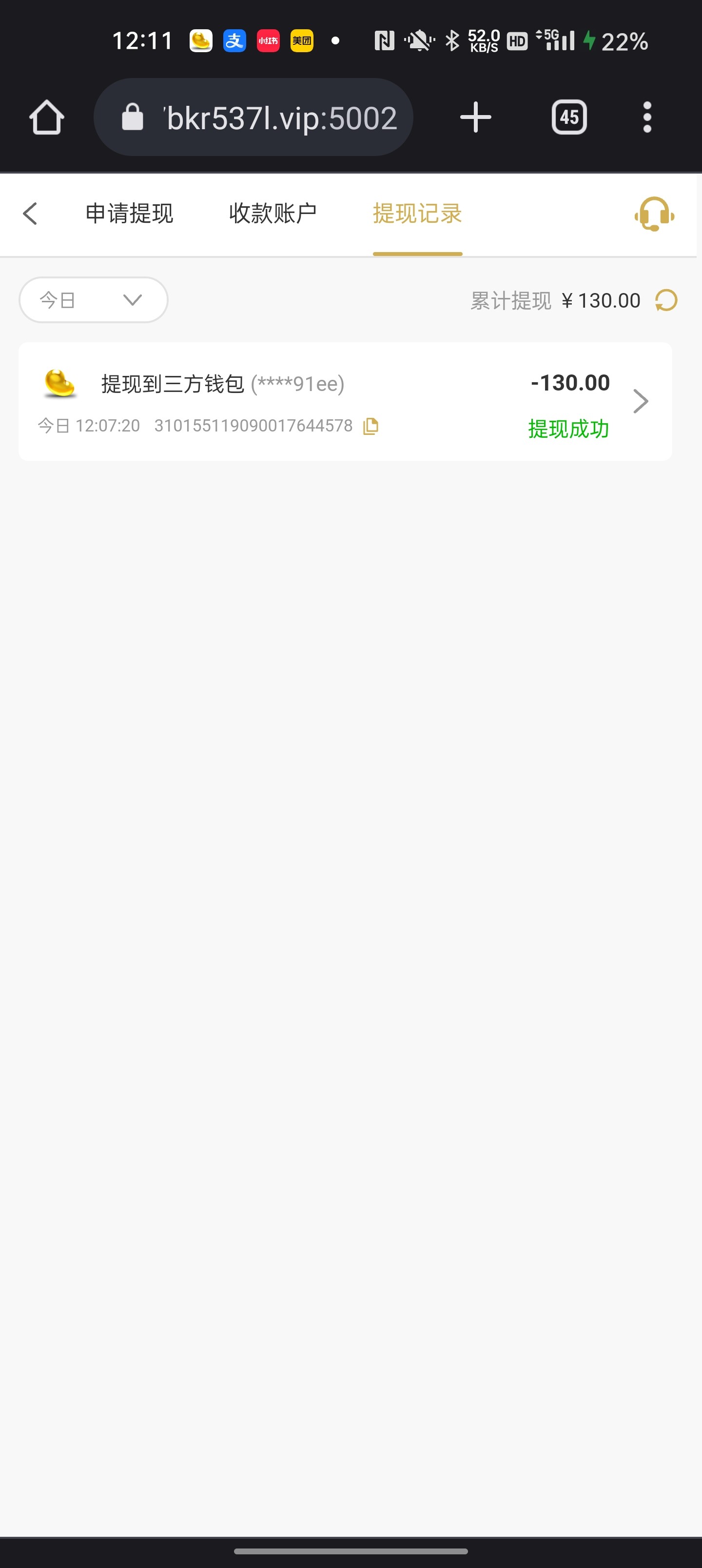The height and width of the screenshot is (1568, 702).
Task: Go back with the left arrow
Action: click(x=30, y=214)
